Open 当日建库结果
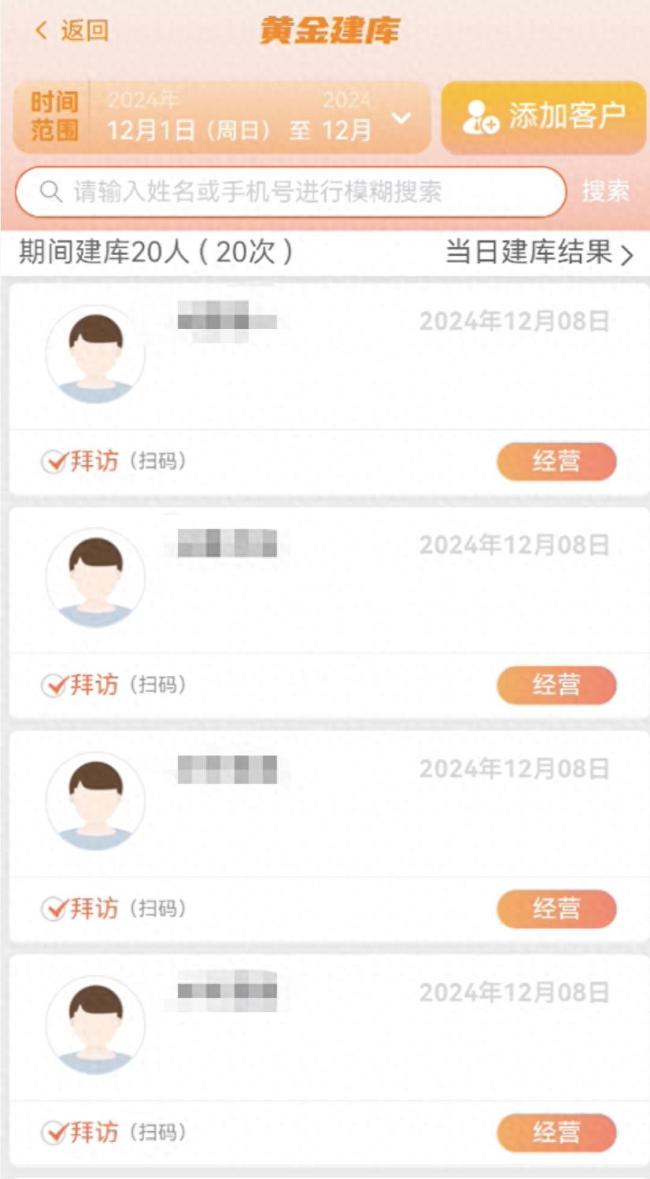Viewport: 650px width, 1179px height. [x=539, y=253]
